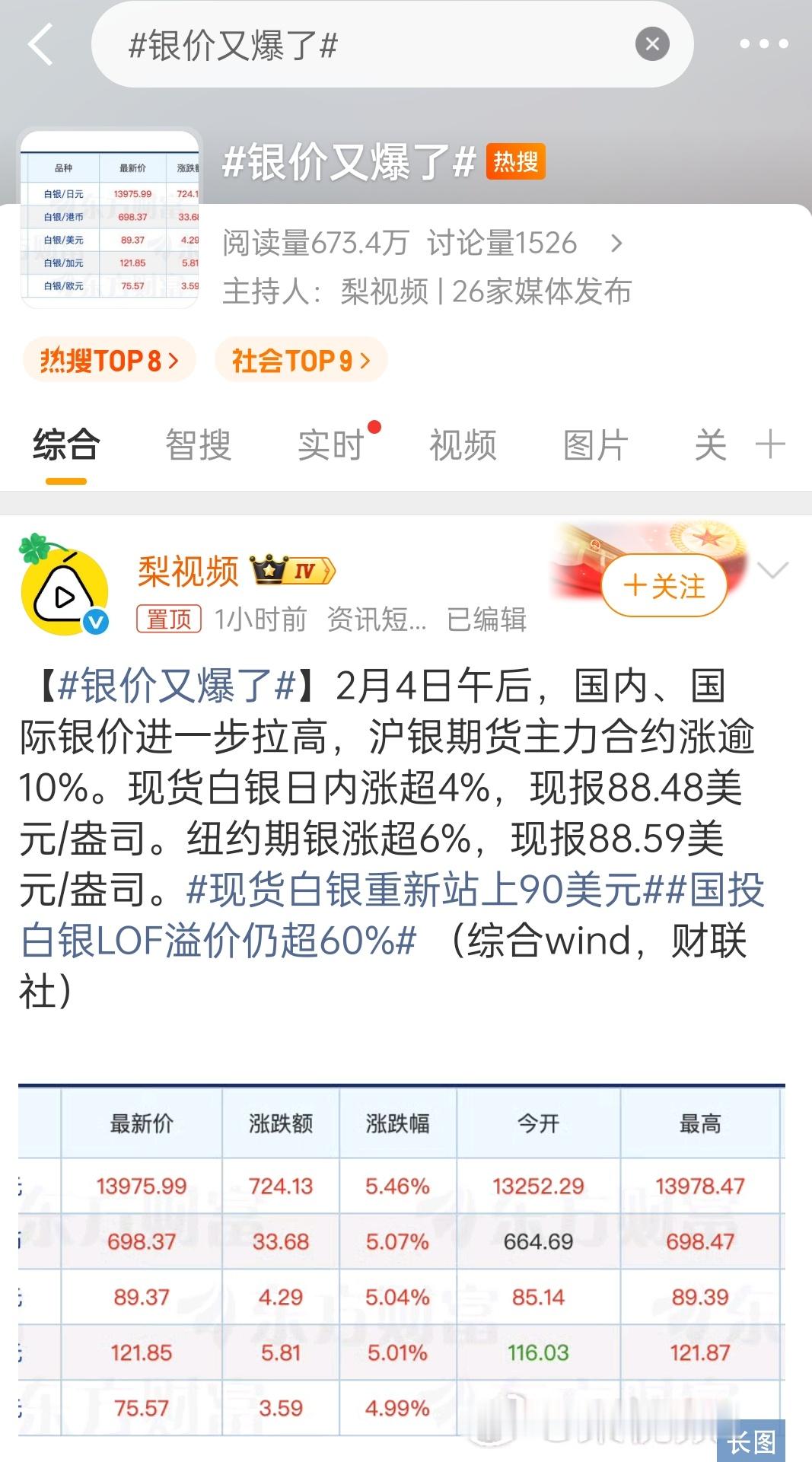Open the silver price table thumbnail
The height and width of the screenshot is (1462, 812).
coord(110,219)
